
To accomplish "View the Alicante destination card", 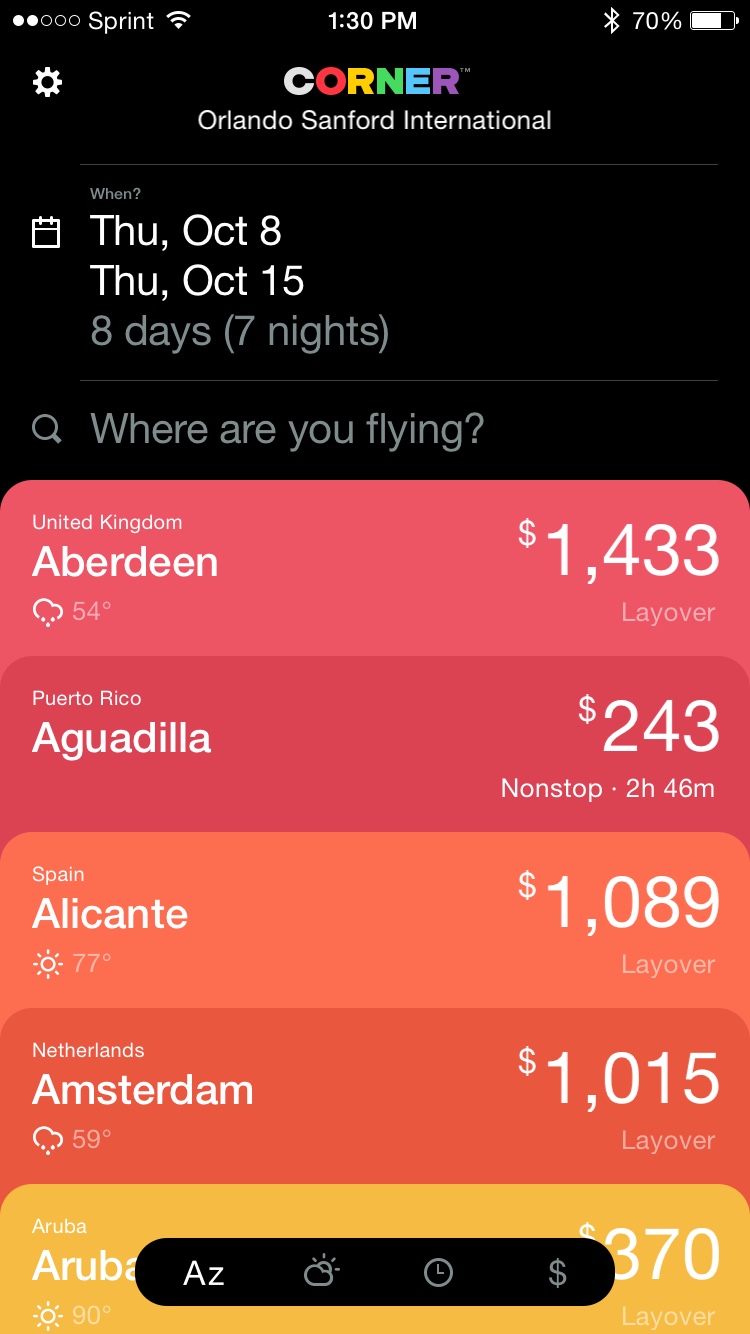I will coord(375,920).
